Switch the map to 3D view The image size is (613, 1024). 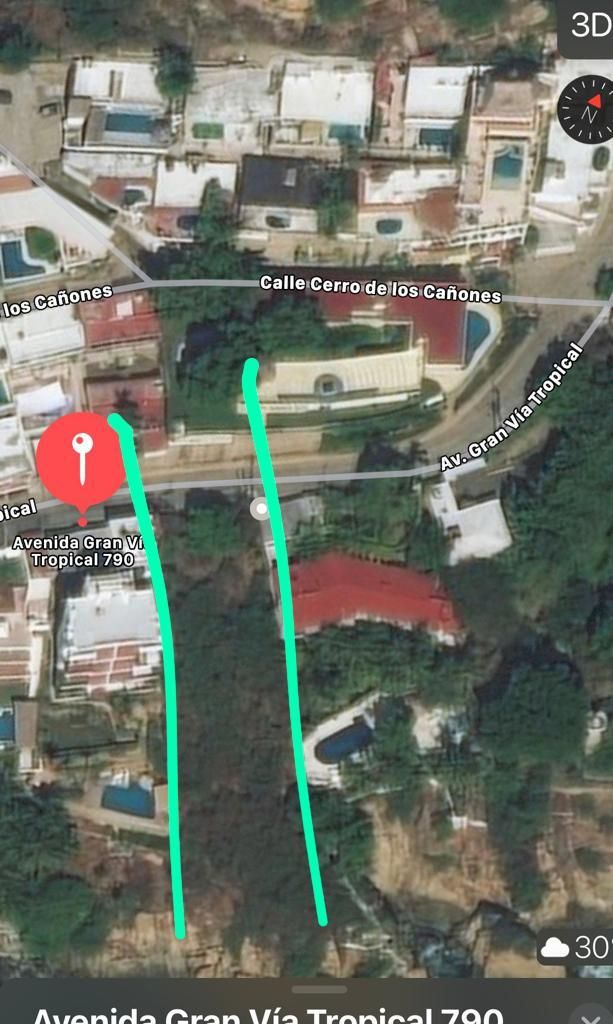pos(589,27)
